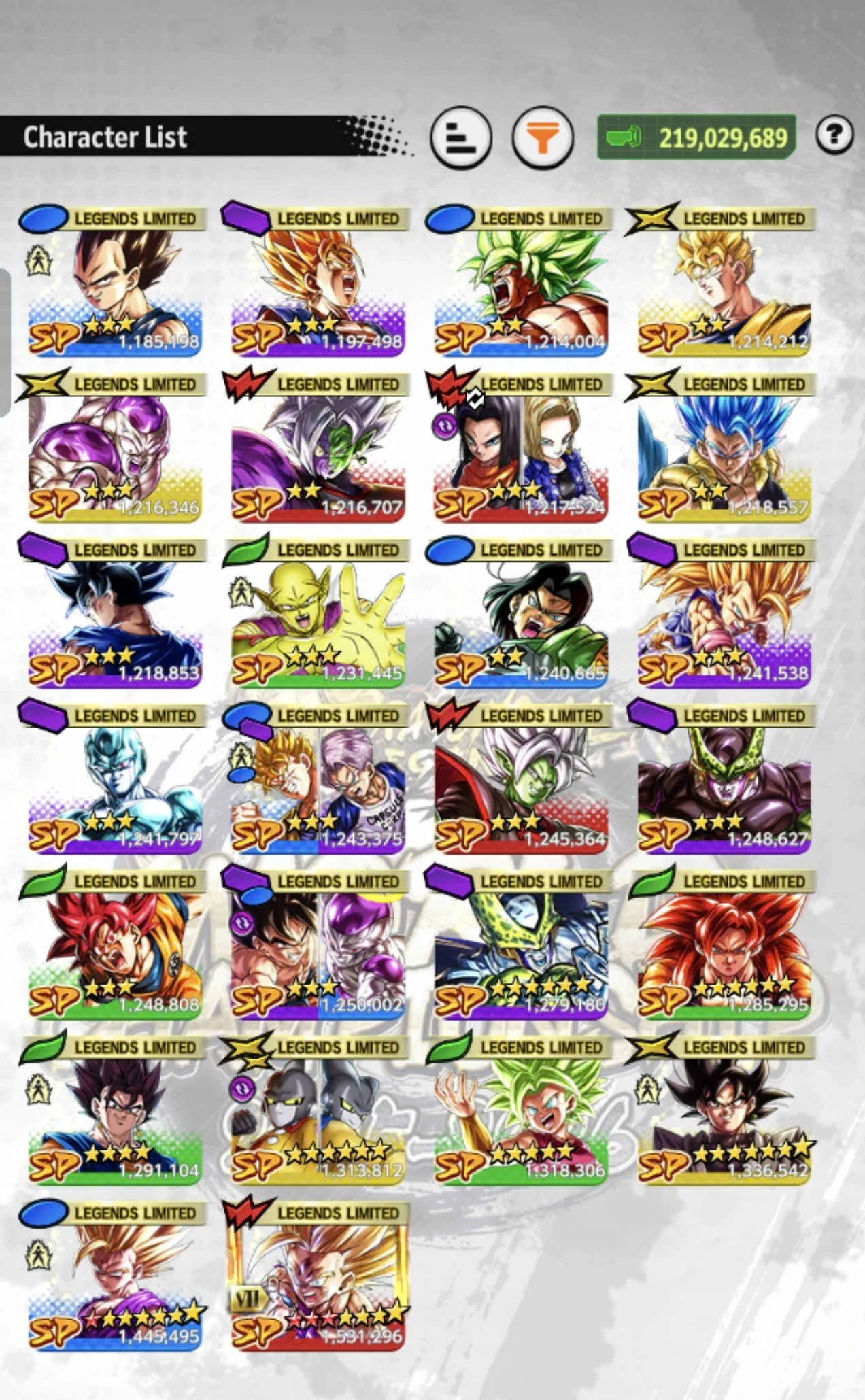
Task: Open the sort order button
Action: pos(460,138)
